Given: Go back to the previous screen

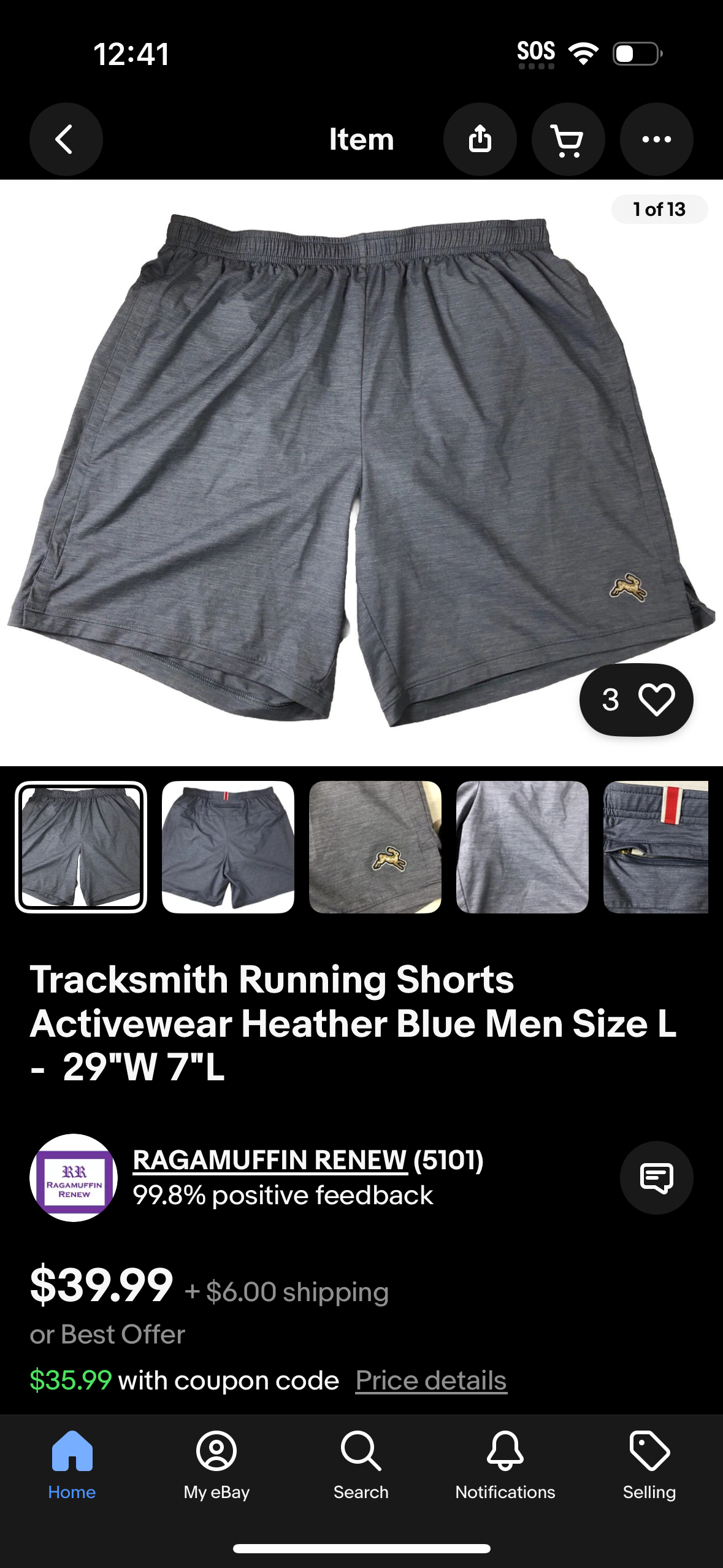Looking at the screenshot, I should point(66,139).
